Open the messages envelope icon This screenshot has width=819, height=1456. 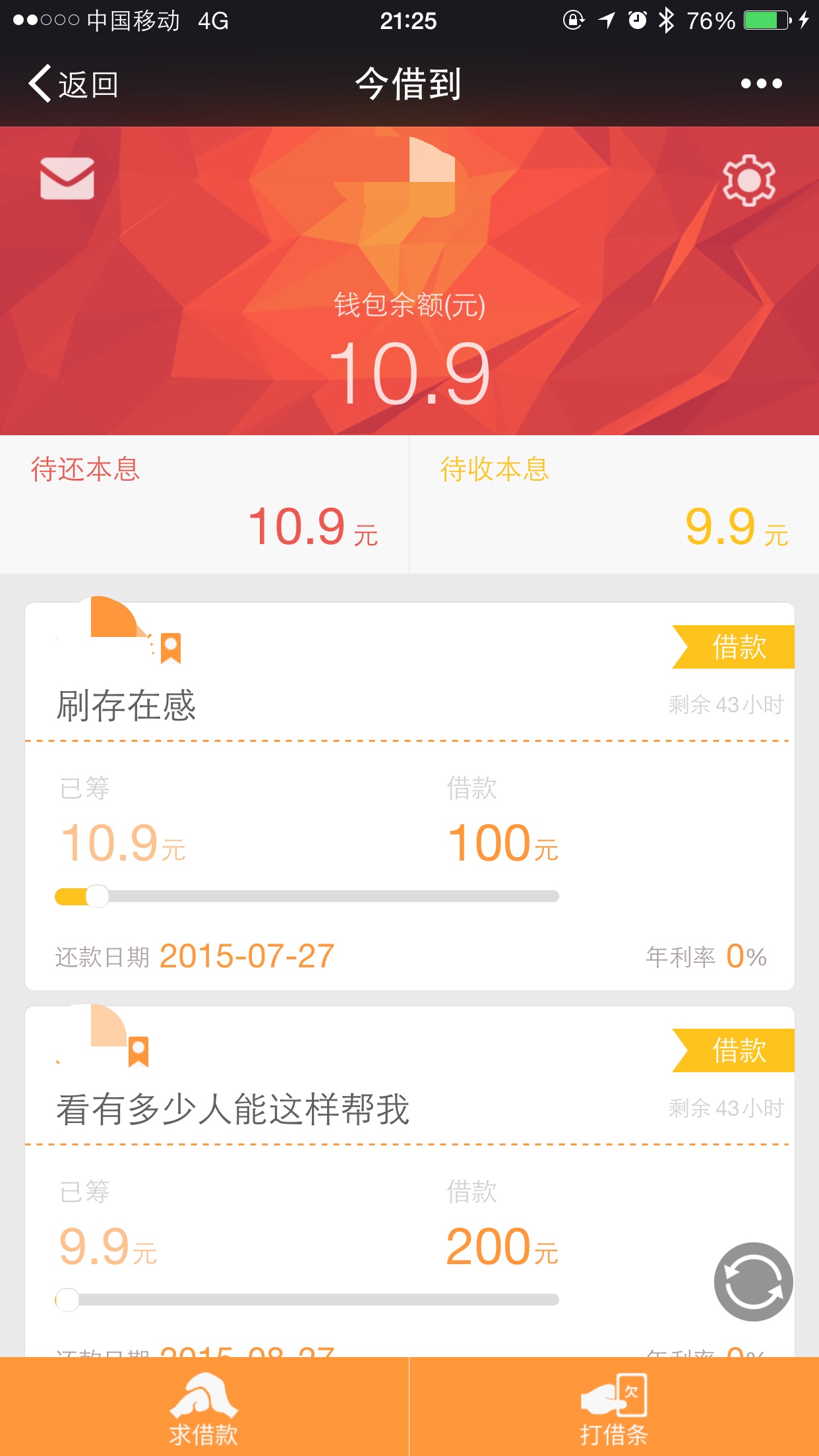pyautogui.click(x=67, y=179)
